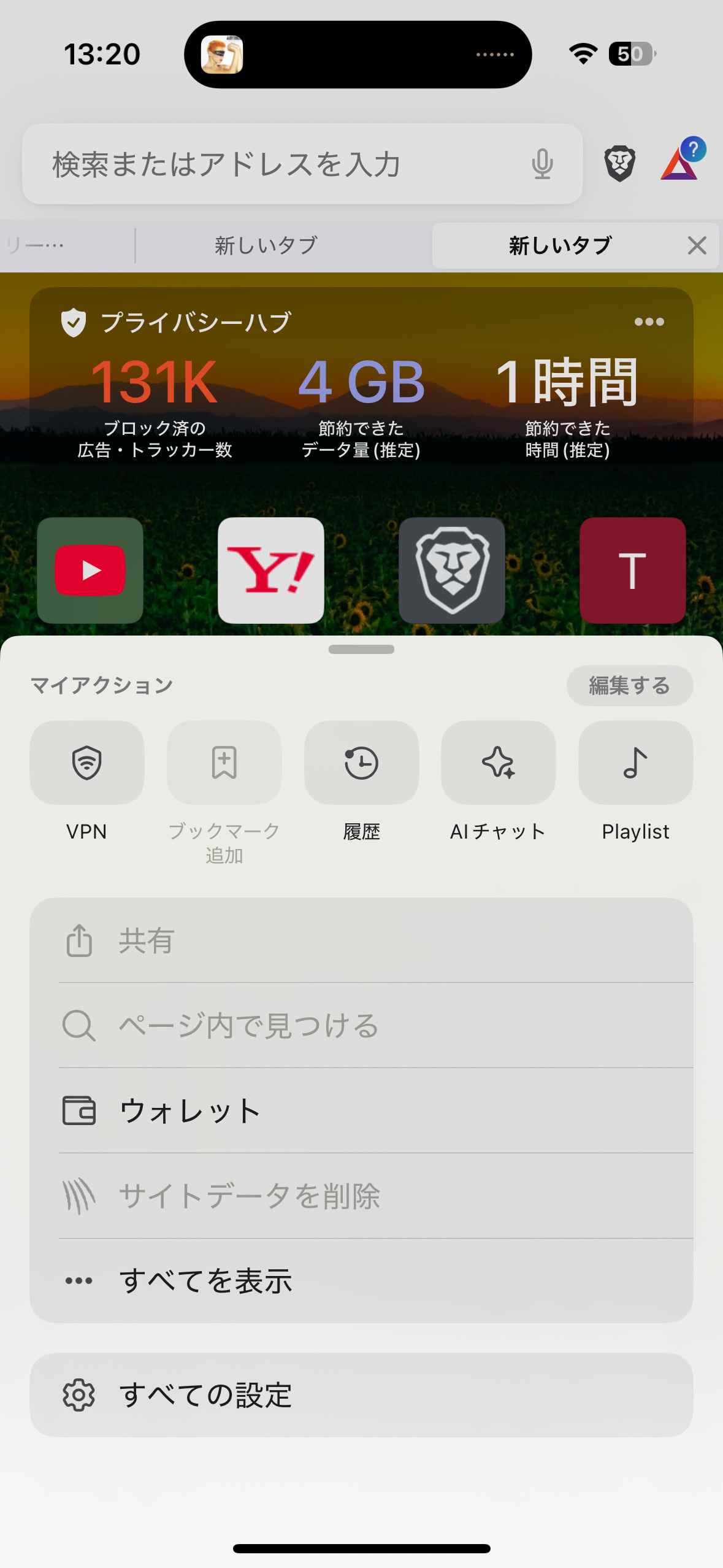The image size is (723, 1568).
Task: Start voice search with the microphone icon
Action: pyautogui.click(x=542, y=164)
